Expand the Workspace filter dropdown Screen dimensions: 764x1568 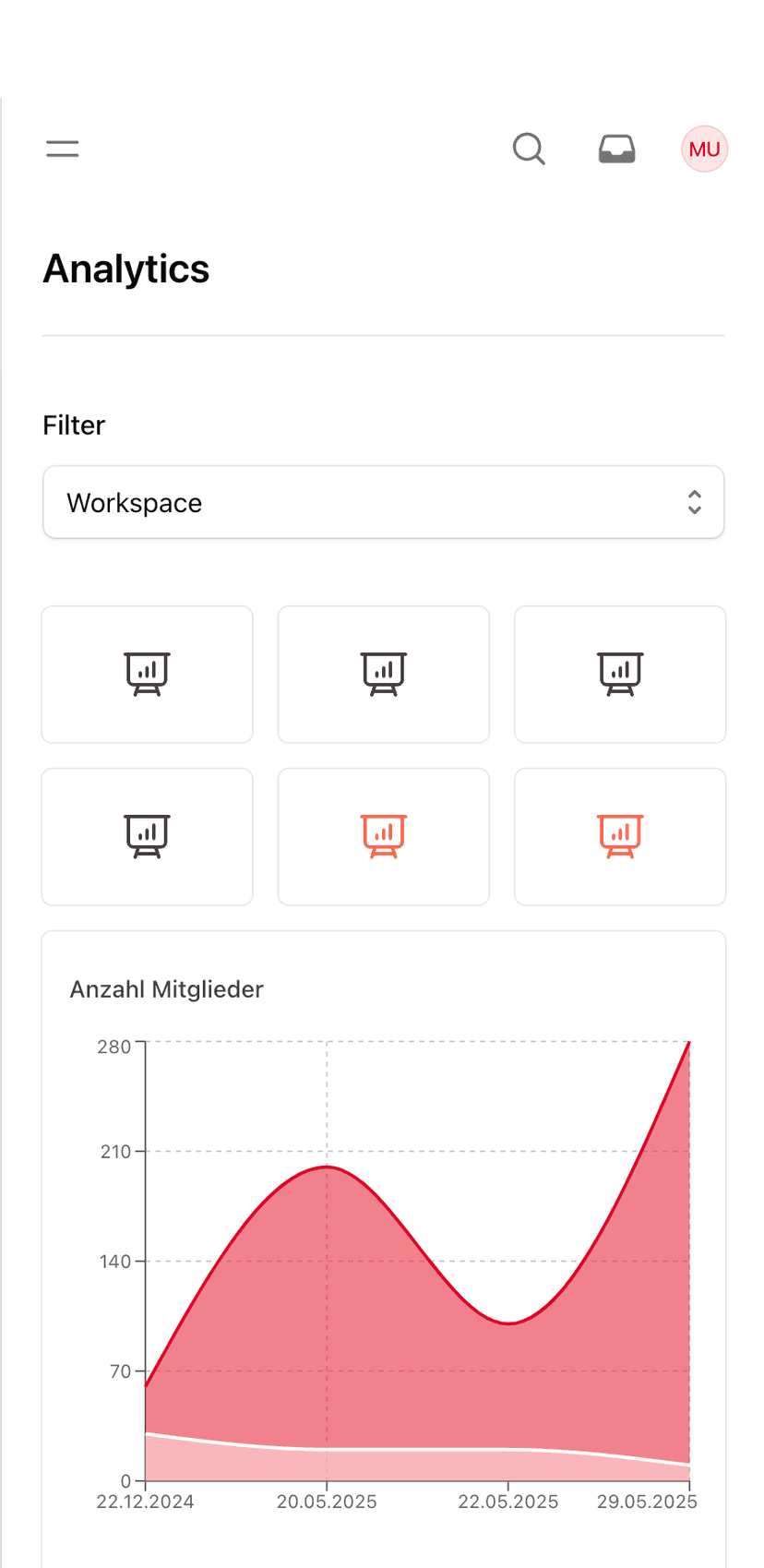coord(383,502)
